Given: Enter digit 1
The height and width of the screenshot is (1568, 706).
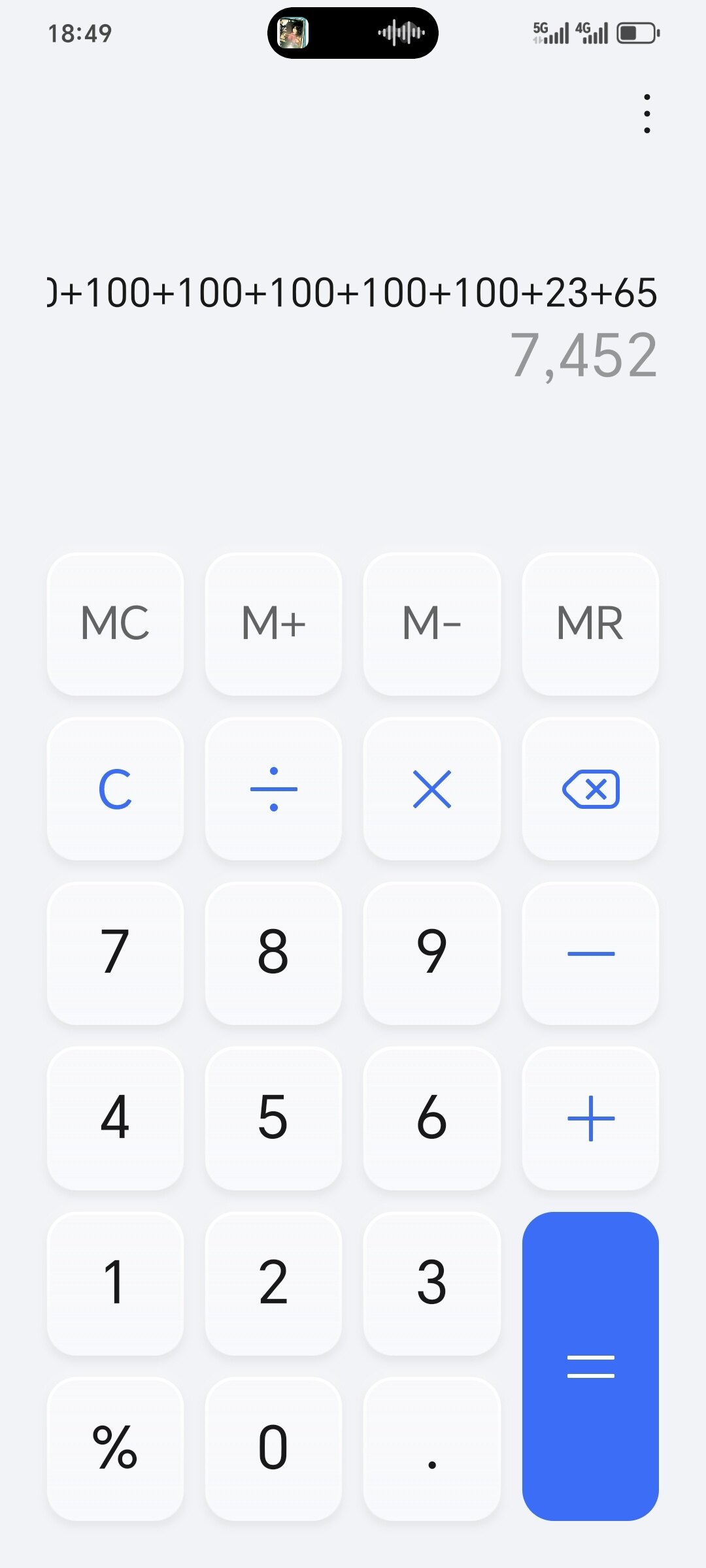Looking at the screenshot, I should 115,1282.
